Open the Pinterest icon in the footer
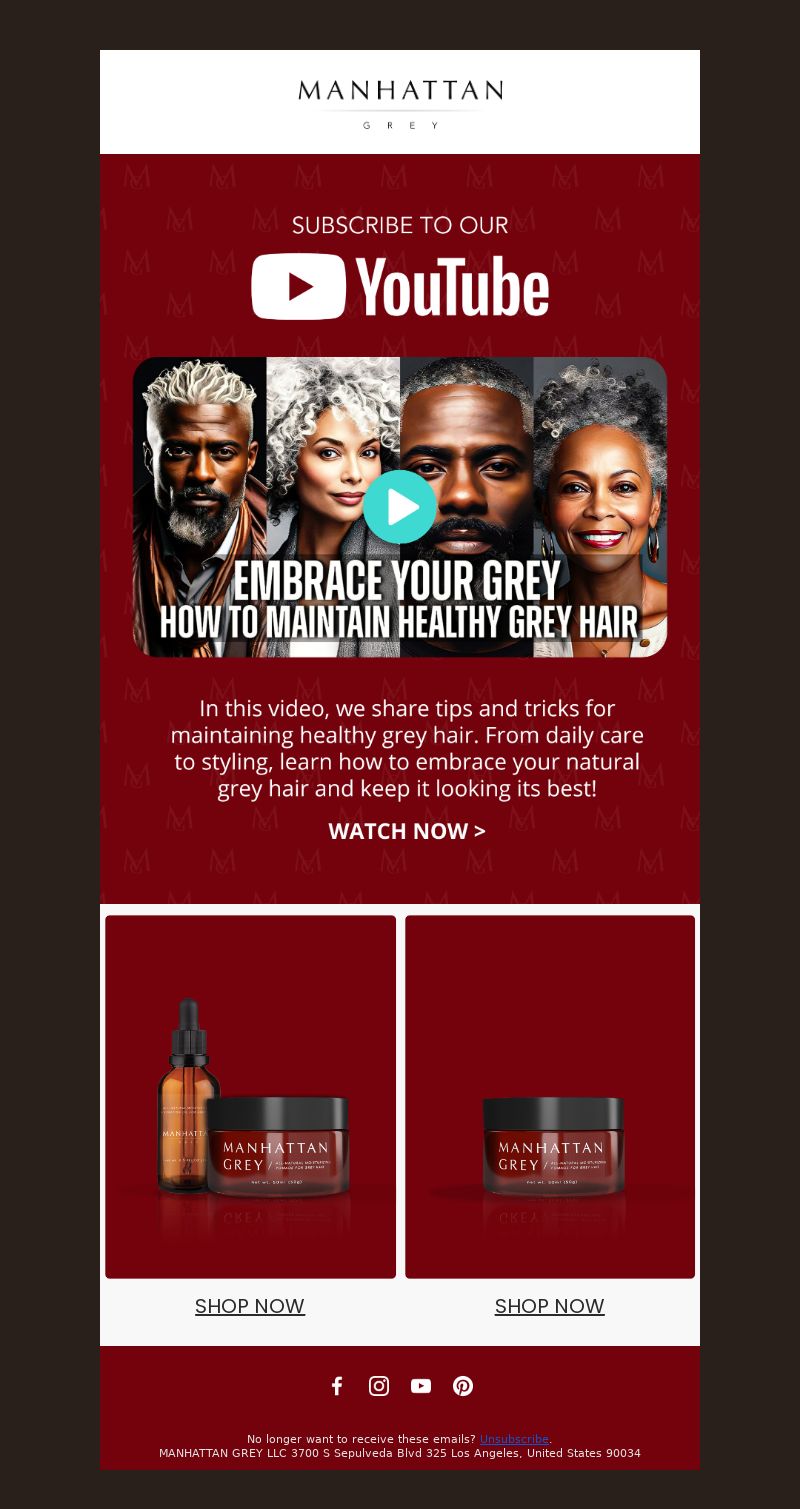This screenshot has width=800, height=1509. [463, 1386]
